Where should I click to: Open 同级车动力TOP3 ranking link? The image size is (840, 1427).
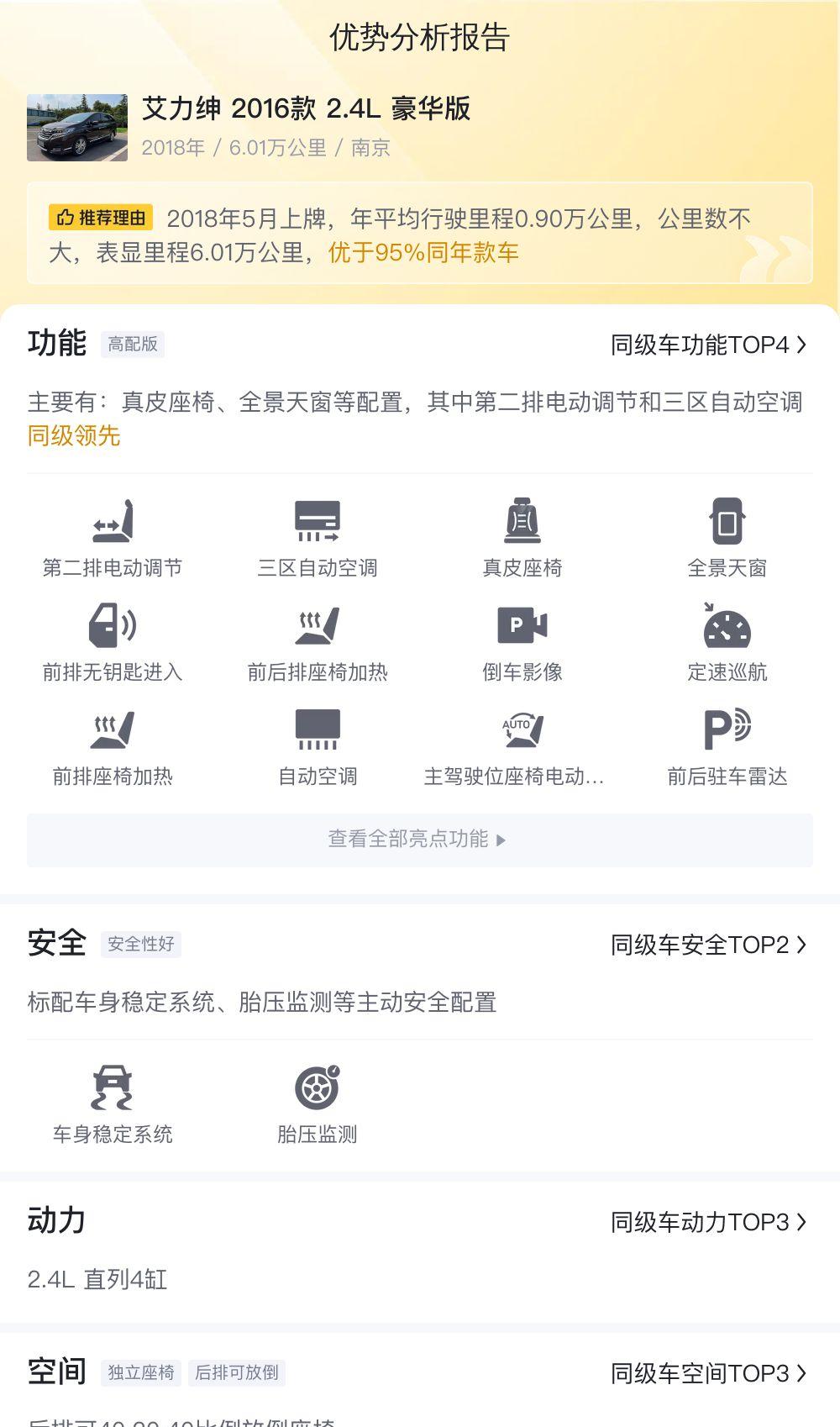[709, 1222]
